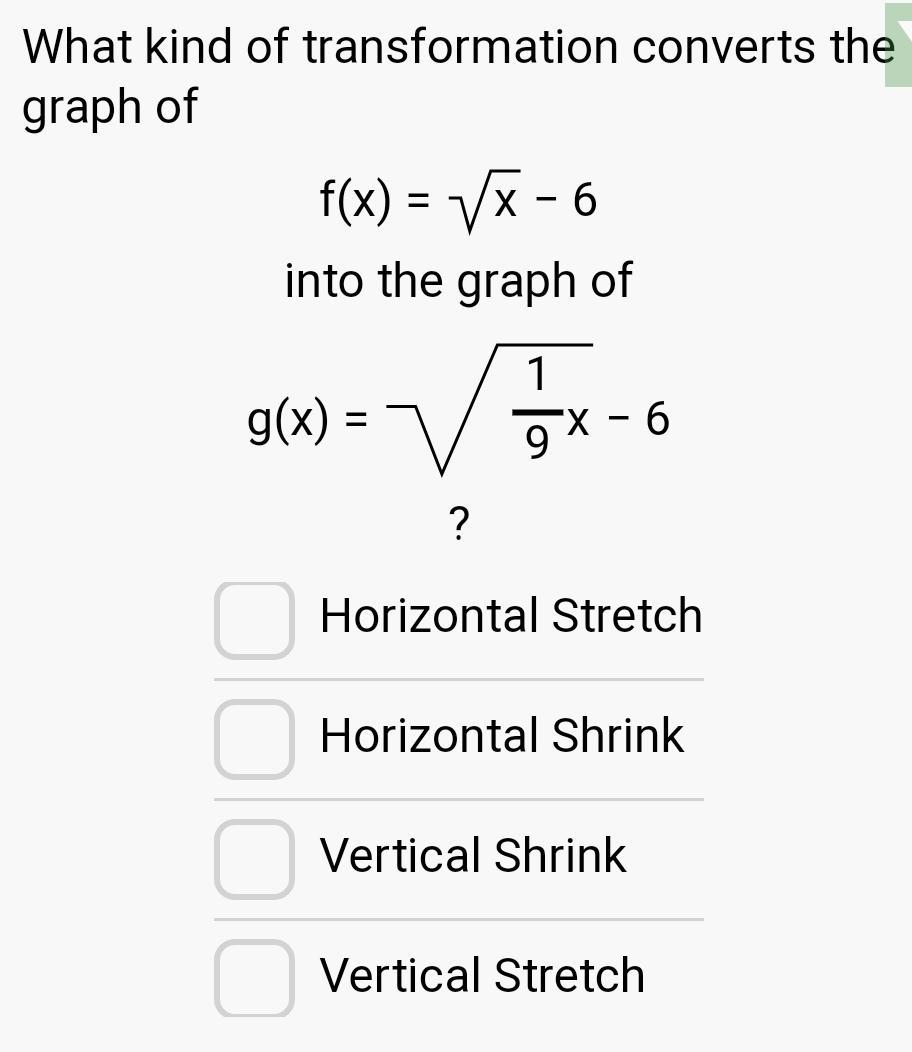Select the Horizontal Stretch checkbox

tap(254, 620)
